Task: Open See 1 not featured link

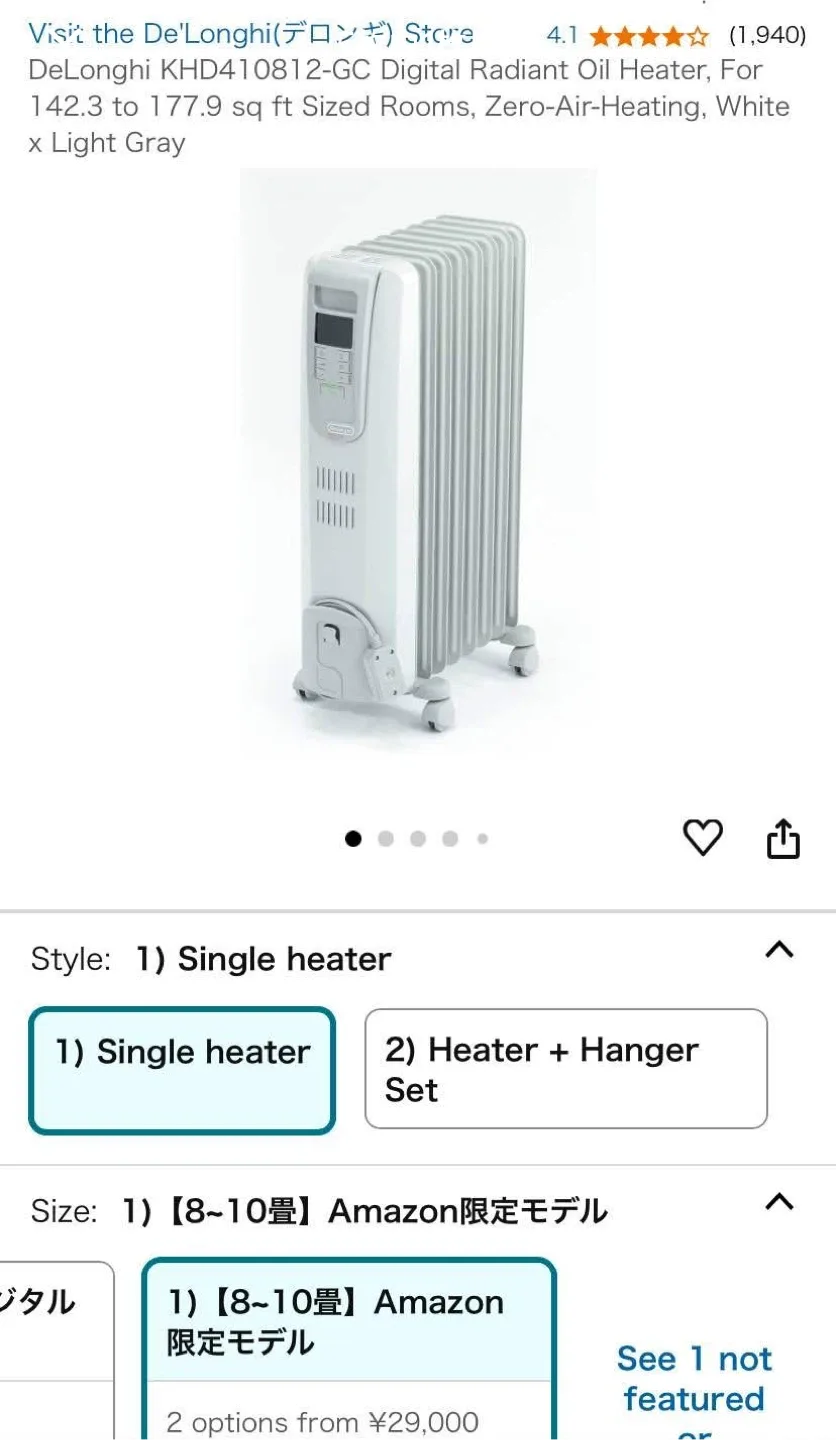Action: point(693,1380)
